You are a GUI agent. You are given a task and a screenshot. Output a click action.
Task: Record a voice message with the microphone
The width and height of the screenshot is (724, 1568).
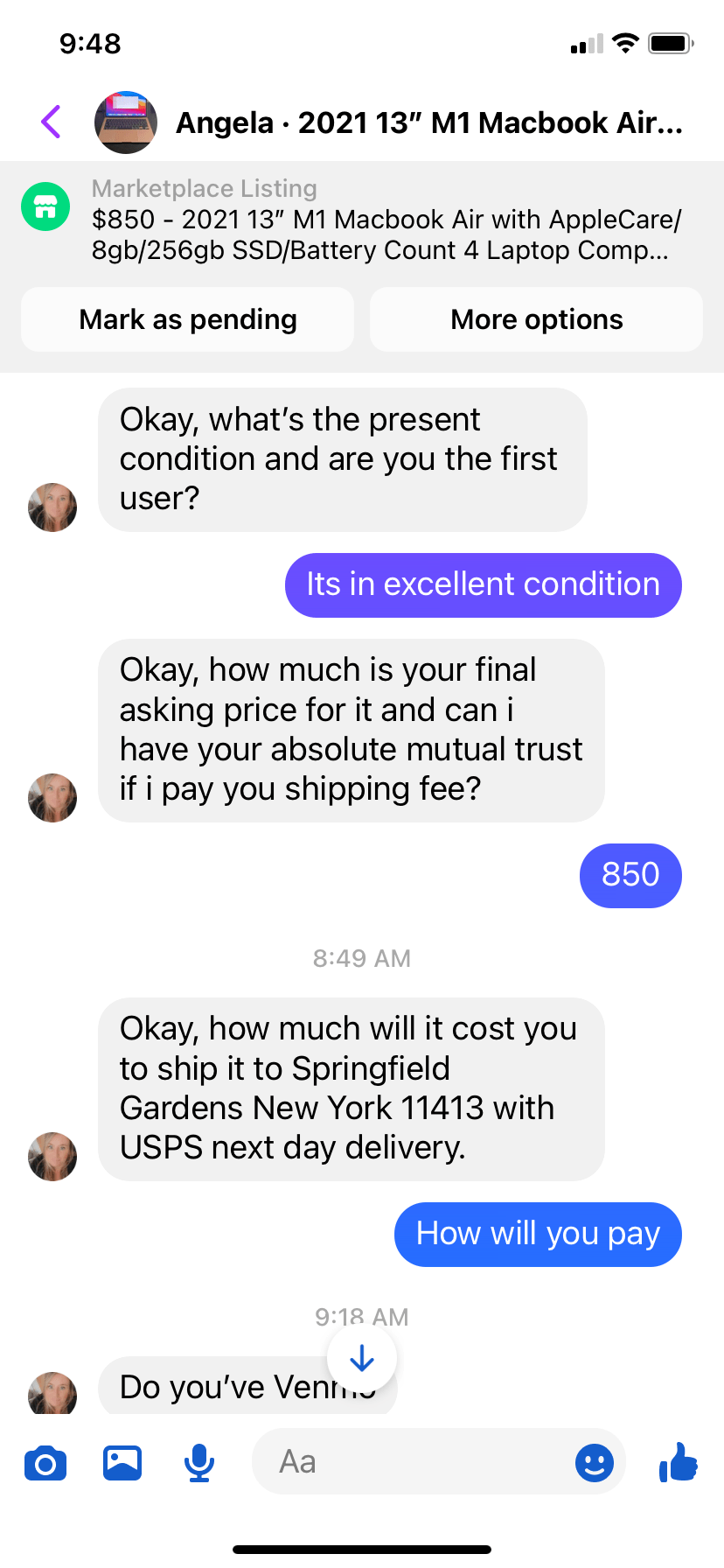pos(199,1462)
